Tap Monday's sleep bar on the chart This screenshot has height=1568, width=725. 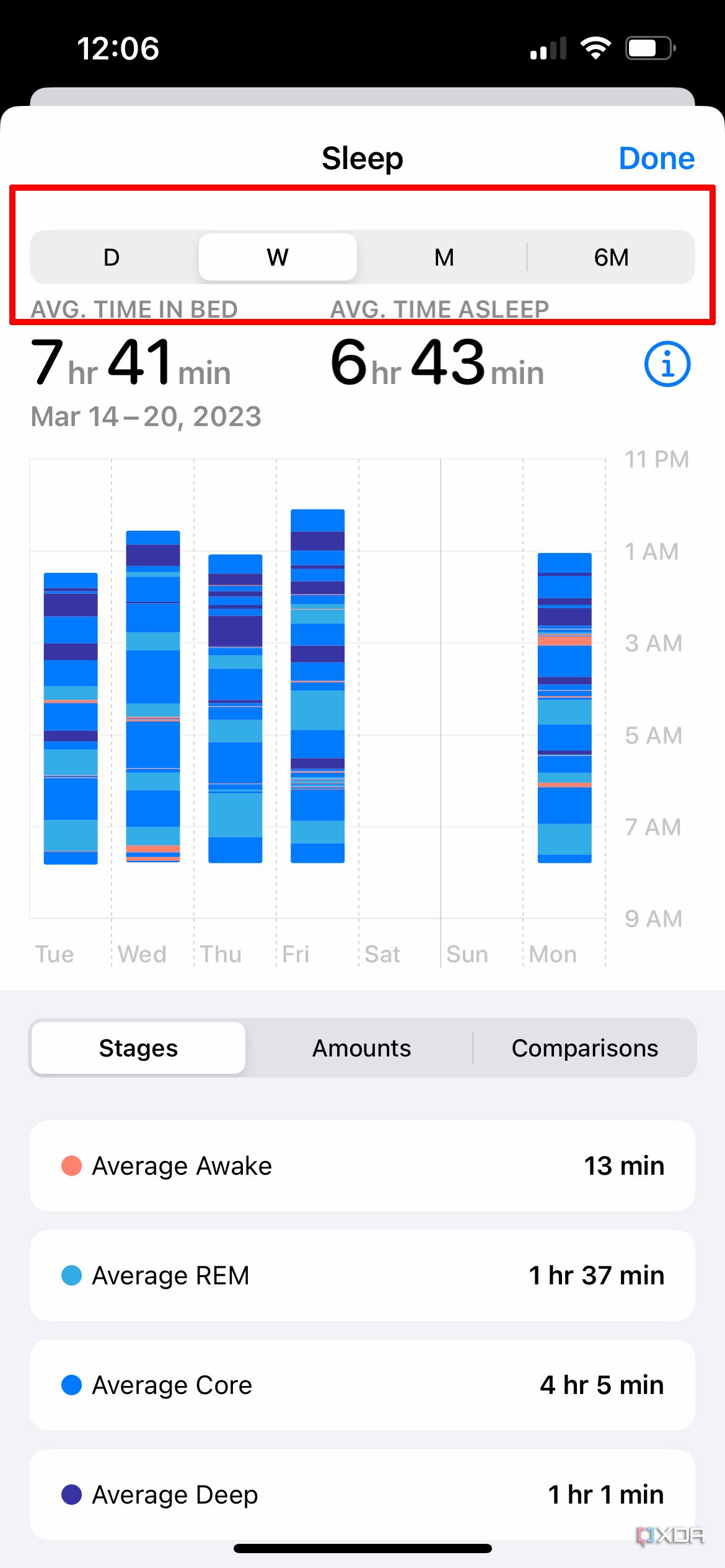pos(565,706)
